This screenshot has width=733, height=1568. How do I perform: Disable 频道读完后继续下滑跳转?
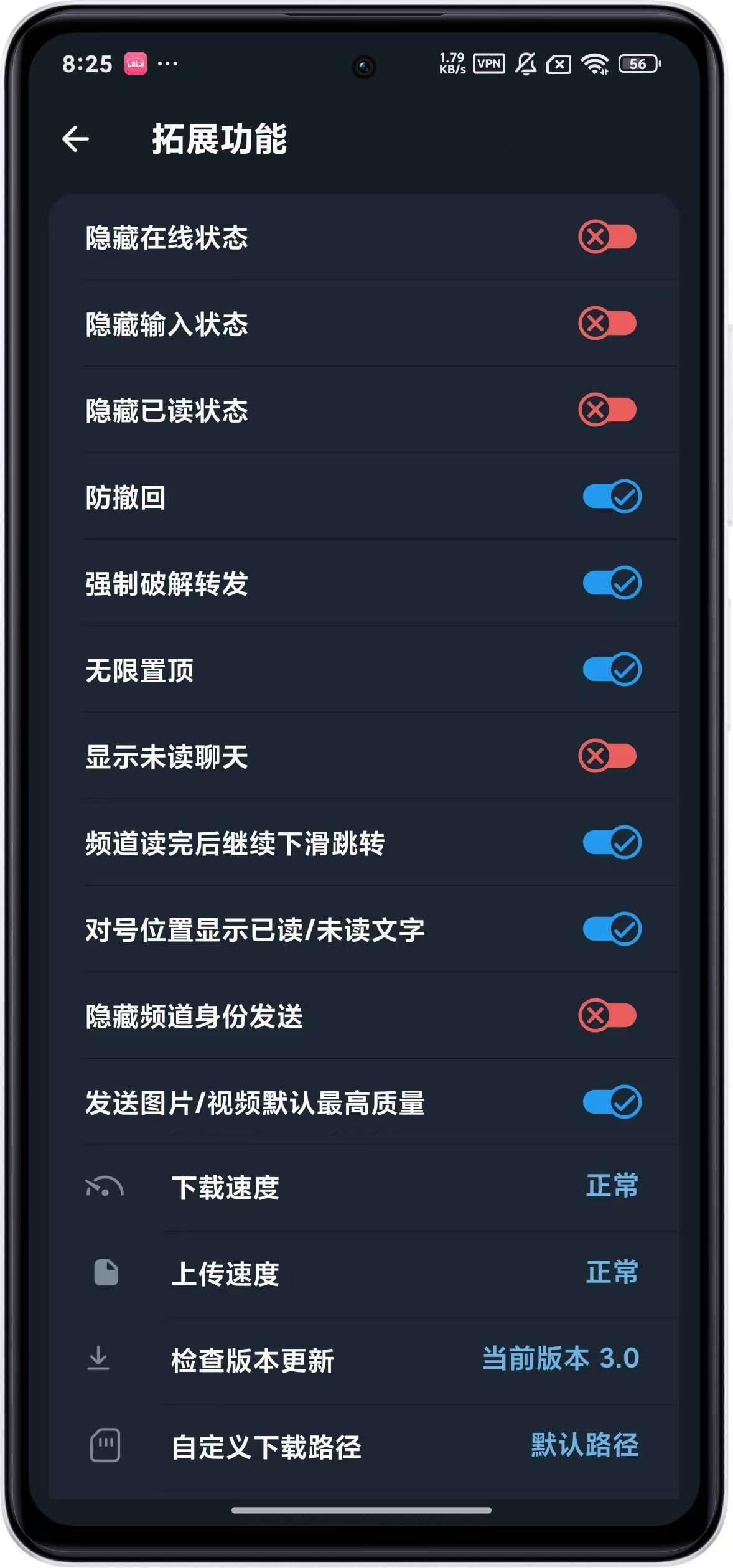(x=612, y=843)
